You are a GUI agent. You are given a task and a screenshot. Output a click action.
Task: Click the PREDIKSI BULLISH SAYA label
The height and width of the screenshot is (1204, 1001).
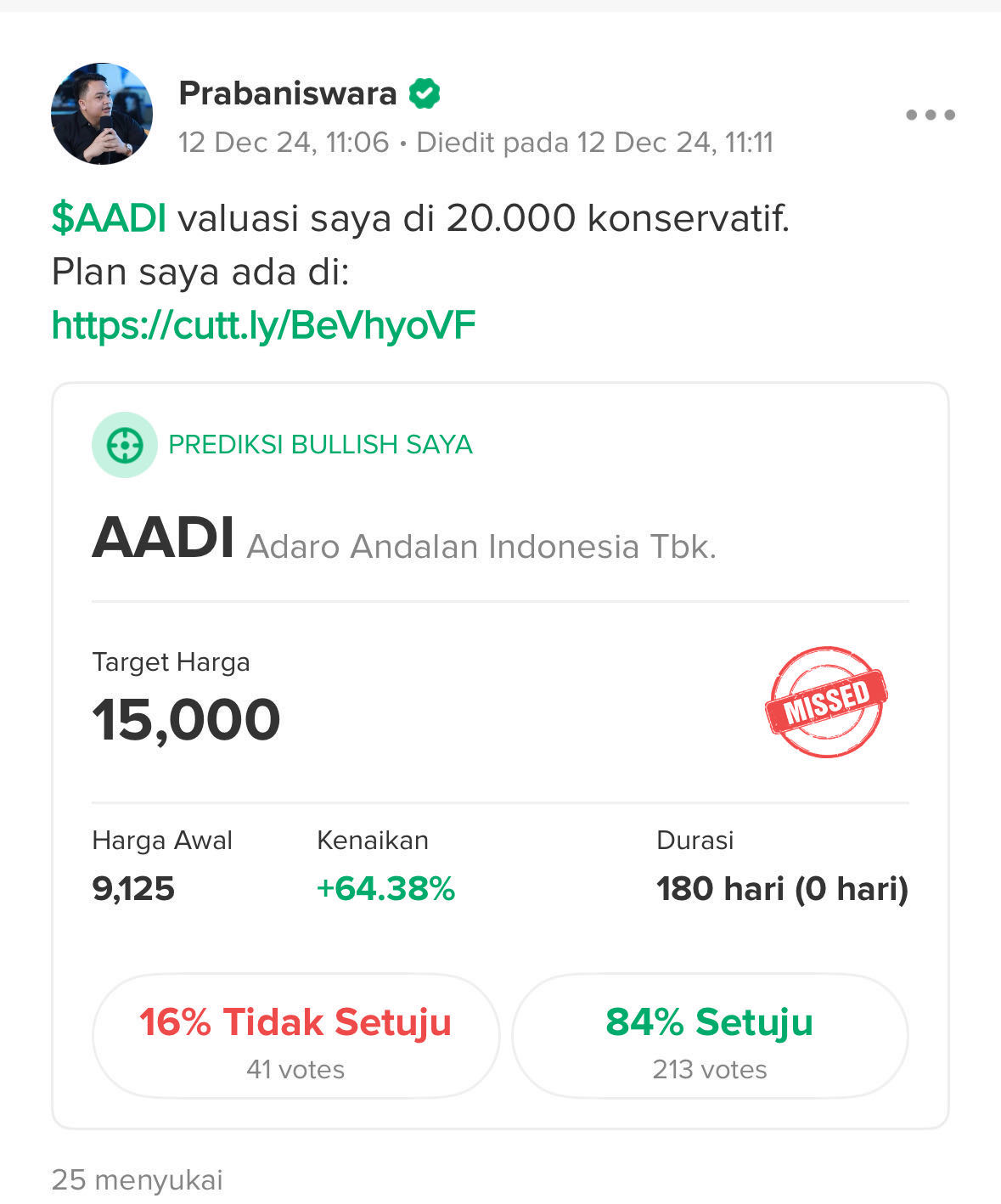320,444
